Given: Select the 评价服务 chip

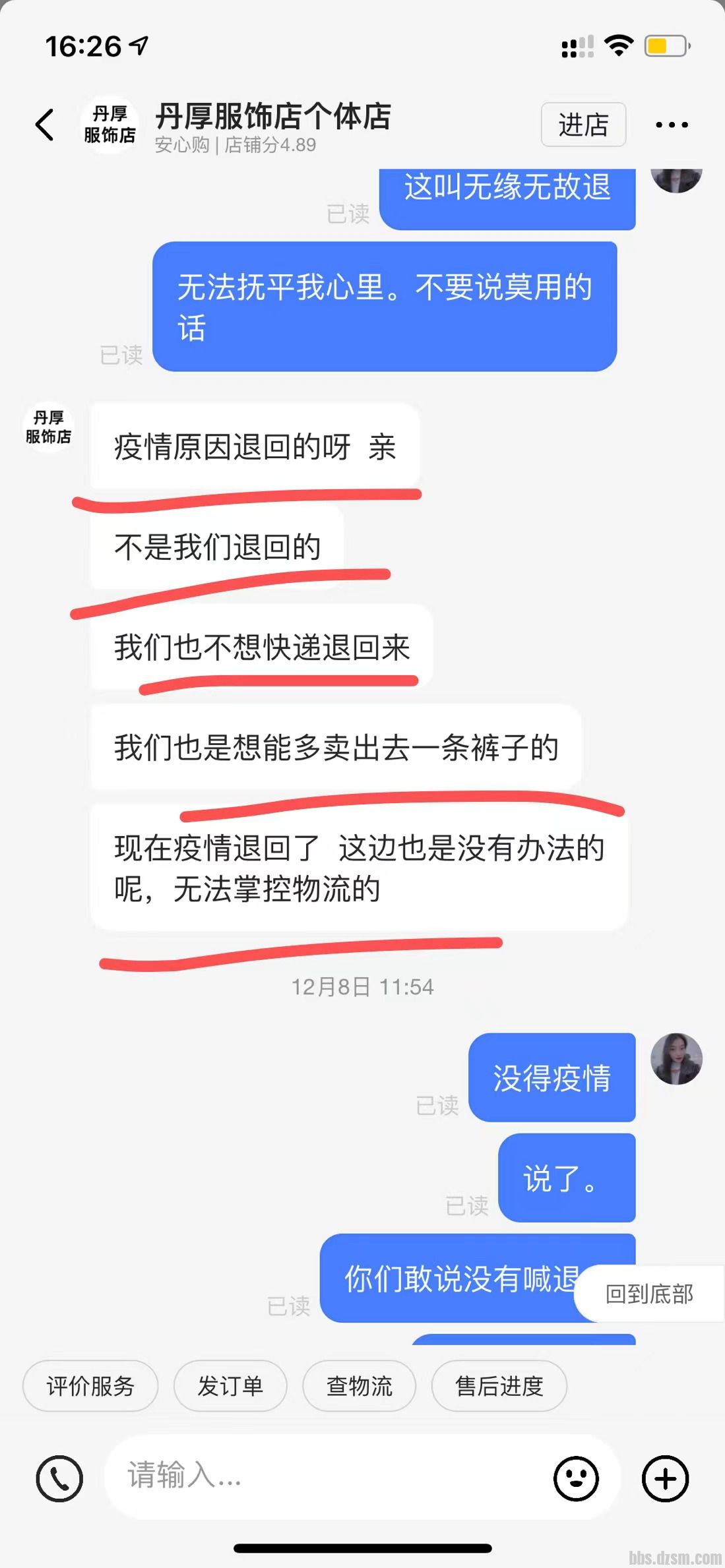Looking at the screenshot, I should [x=90, y=1386].
